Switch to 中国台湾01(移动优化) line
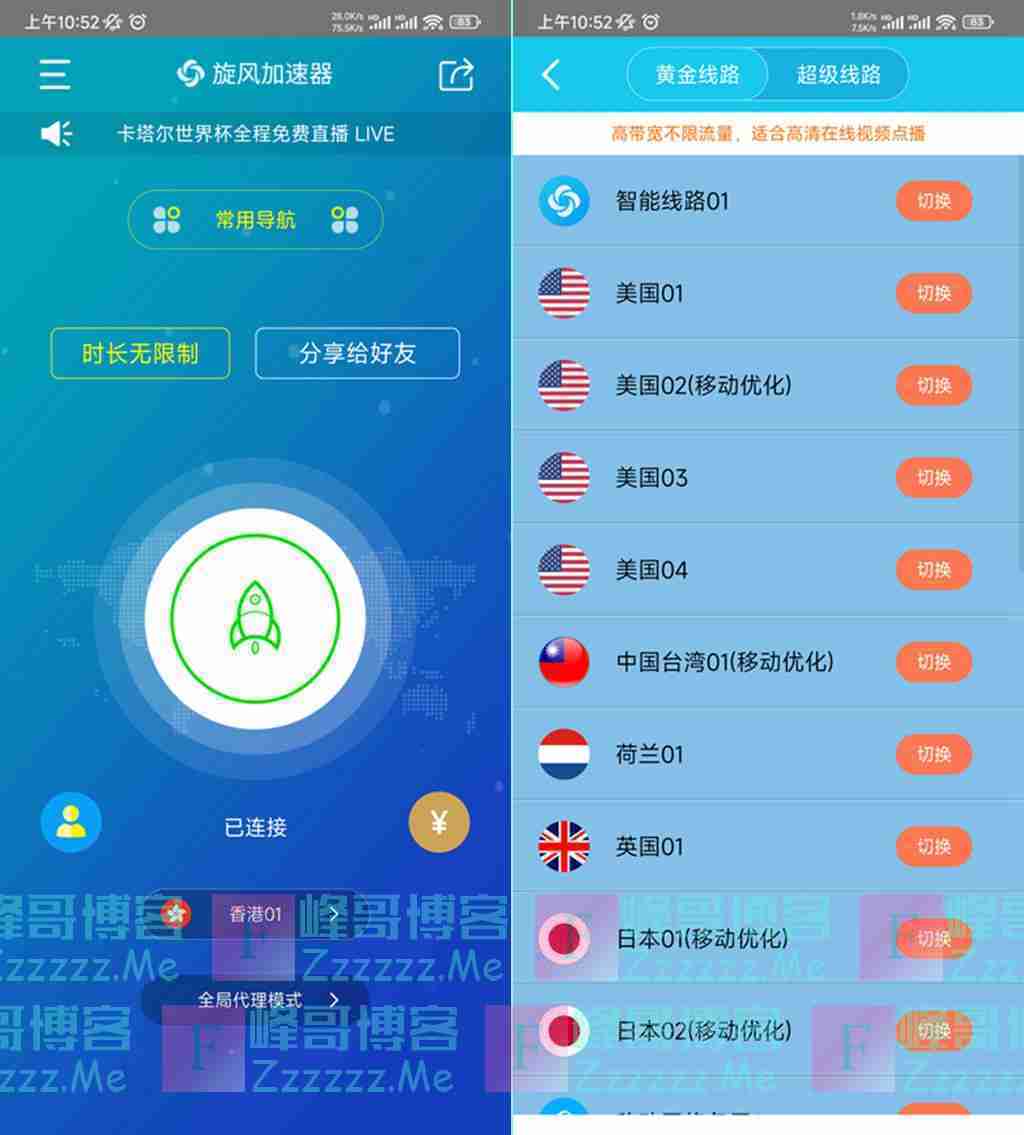Viewport: 1024px width, 1135px height. click(933, 662)
